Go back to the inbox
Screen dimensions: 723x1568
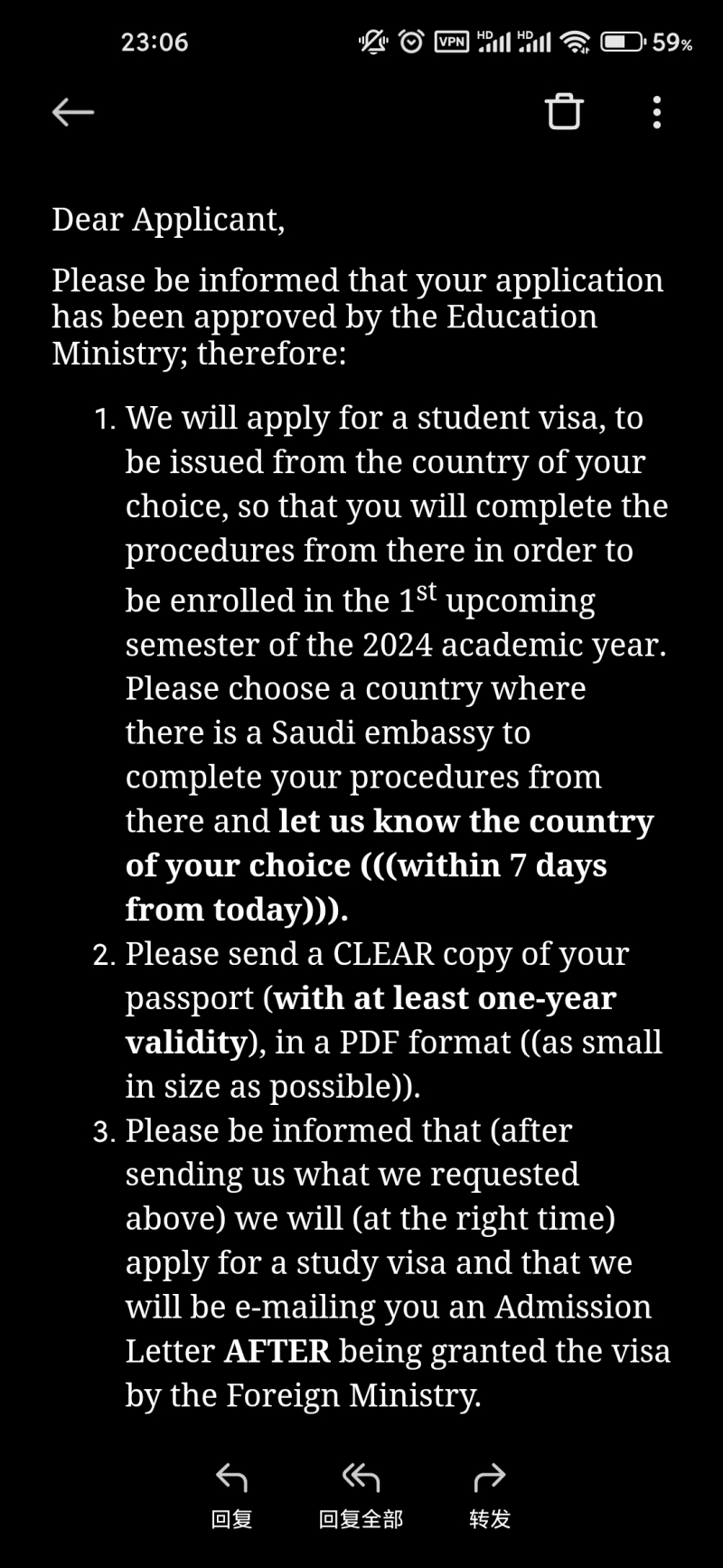73,112
